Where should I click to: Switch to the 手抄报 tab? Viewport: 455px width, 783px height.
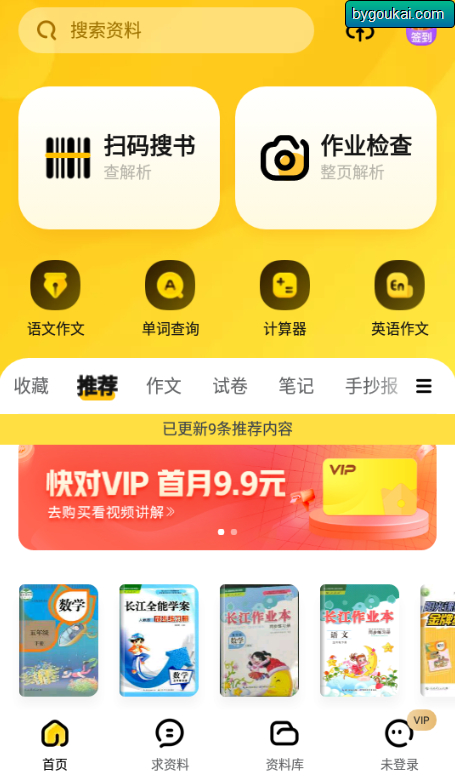(372, 386)
